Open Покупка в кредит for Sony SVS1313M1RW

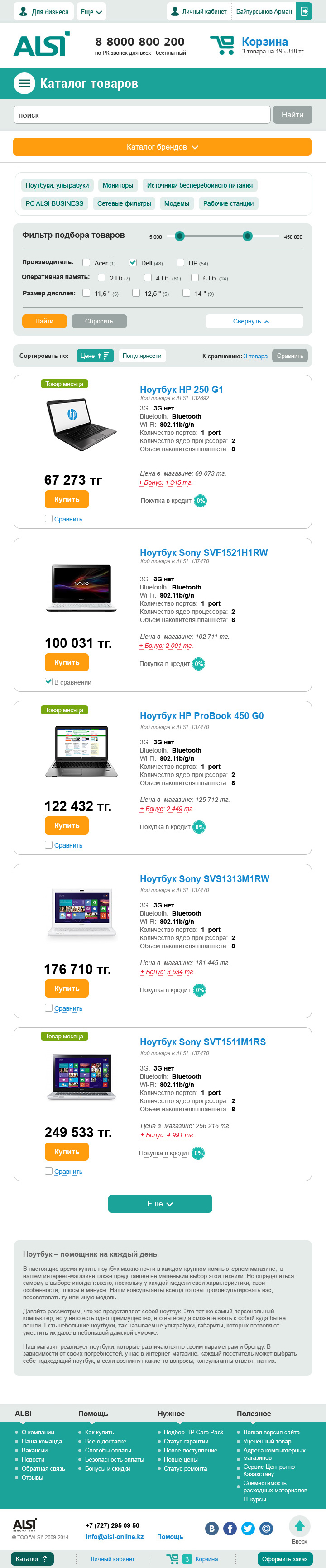[x=165, y=990]
